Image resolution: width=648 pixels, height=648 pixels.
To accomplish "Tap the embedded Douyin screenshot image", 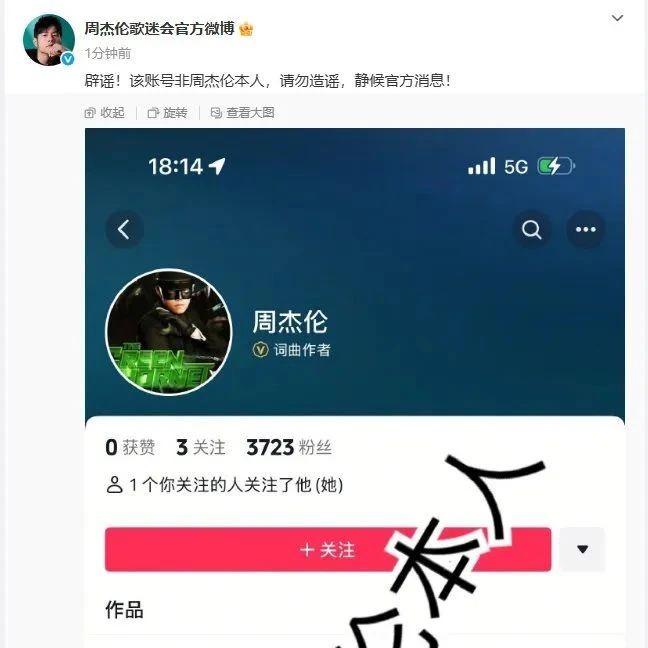I will (354, 388).
